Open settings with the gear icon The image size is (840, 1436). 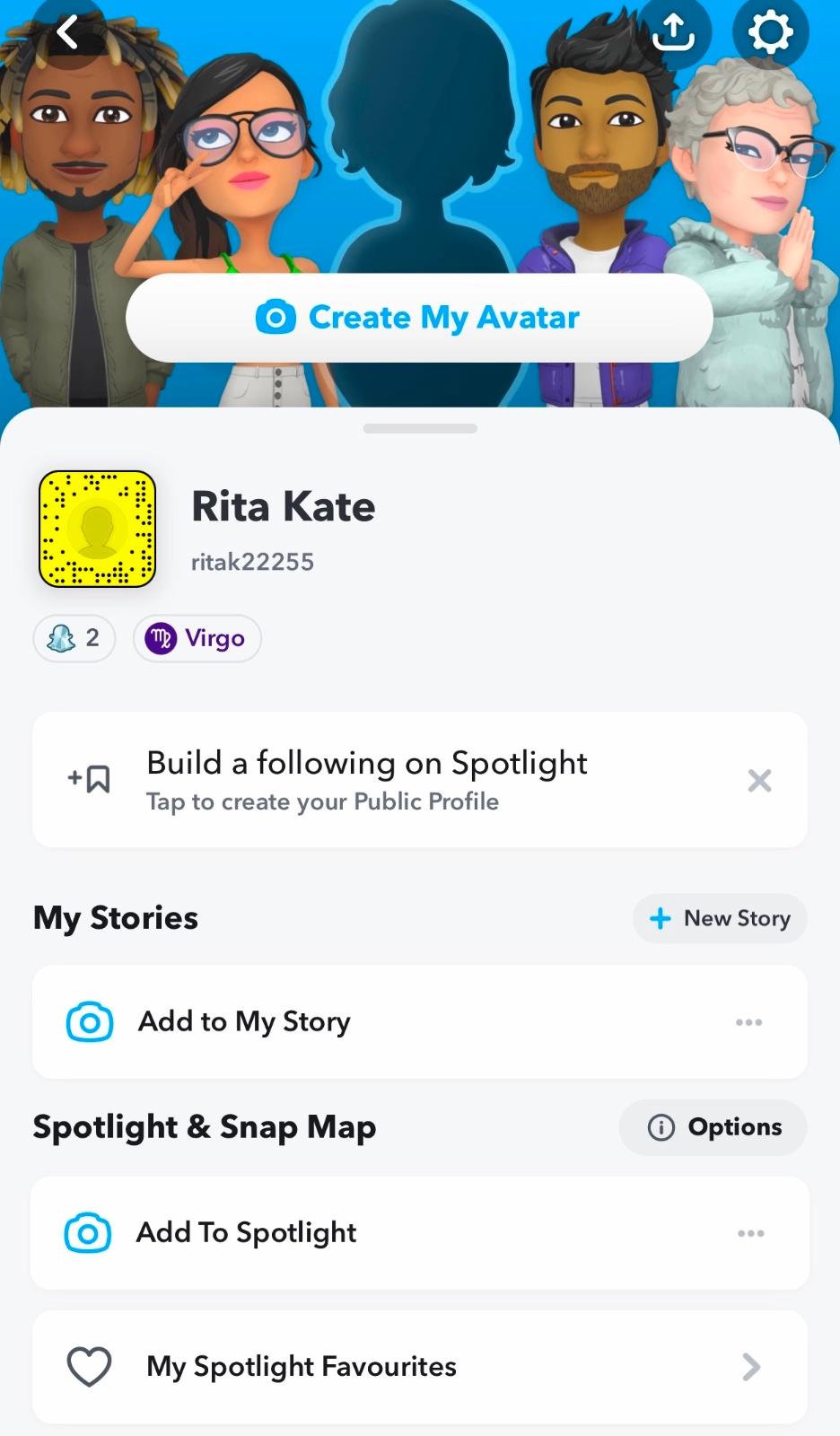(770, 33)
